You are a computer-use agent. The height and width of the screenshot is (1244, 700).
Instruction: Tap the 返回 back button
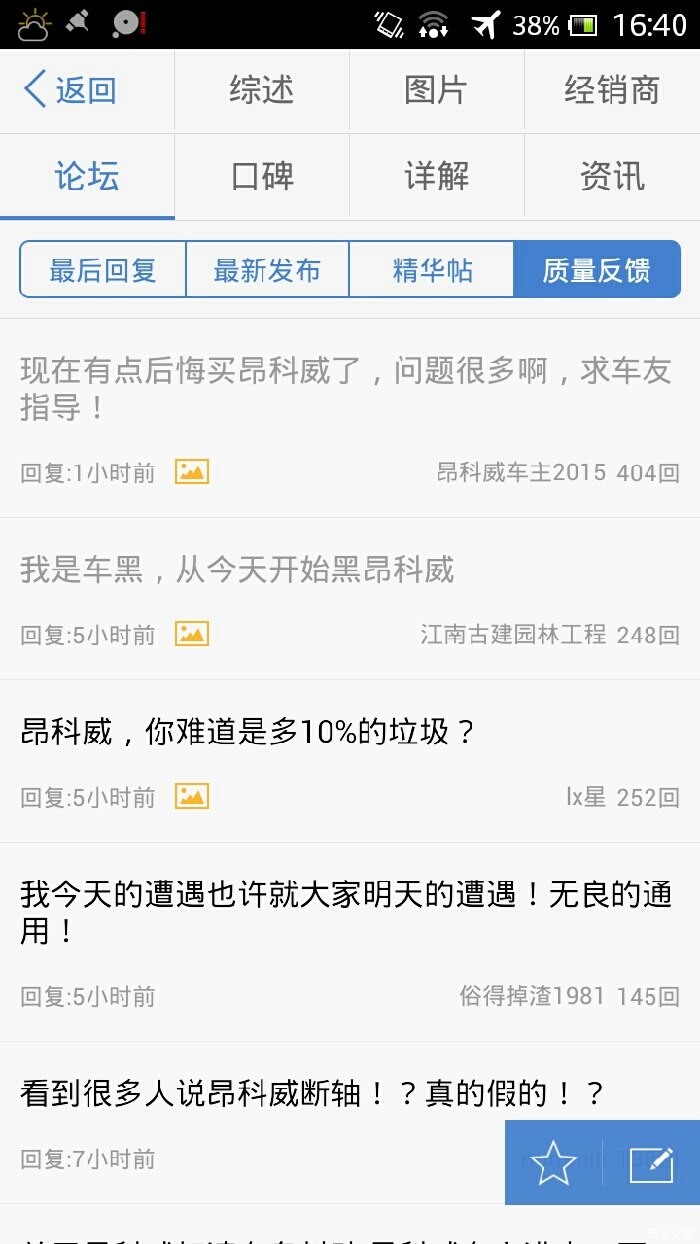pos(70,90)
